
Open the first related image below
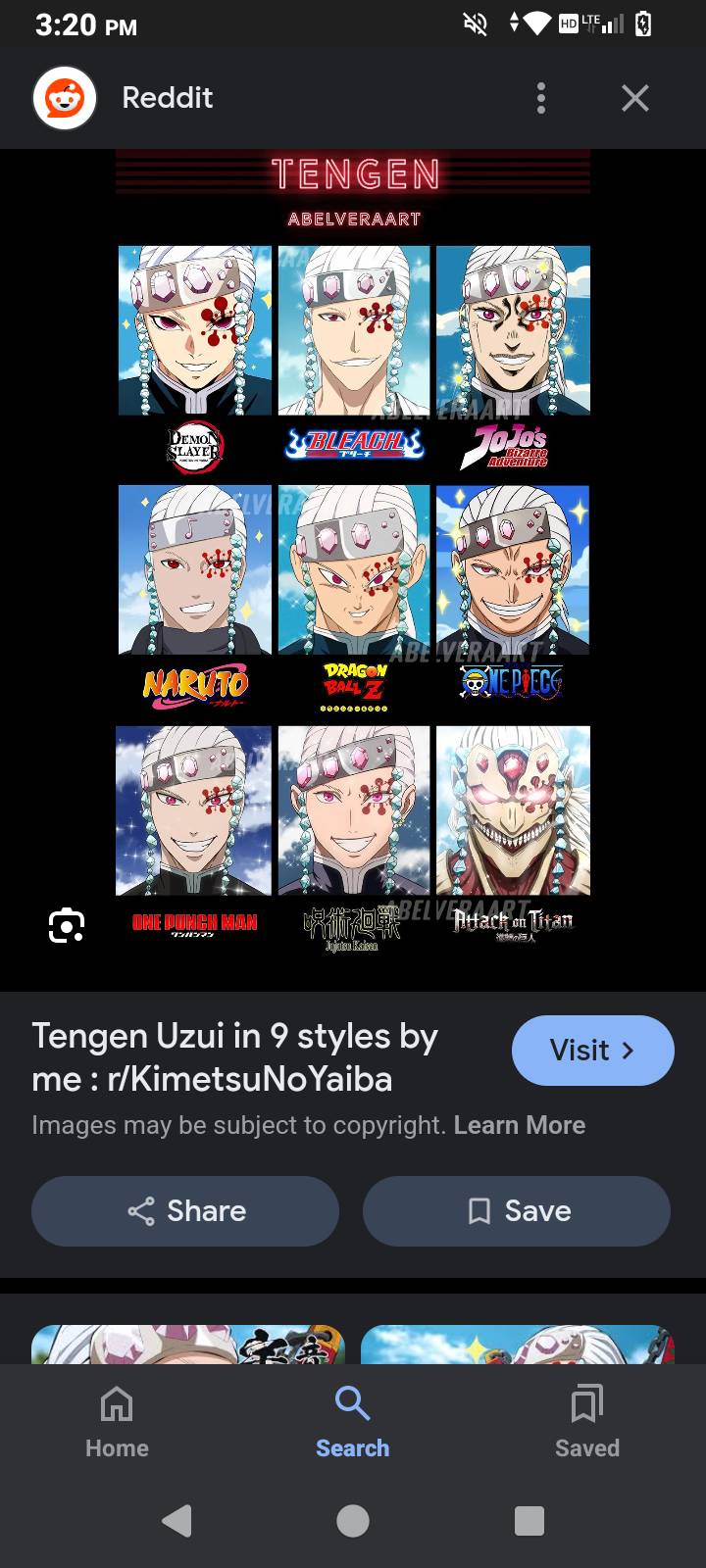coord(188,1344)
